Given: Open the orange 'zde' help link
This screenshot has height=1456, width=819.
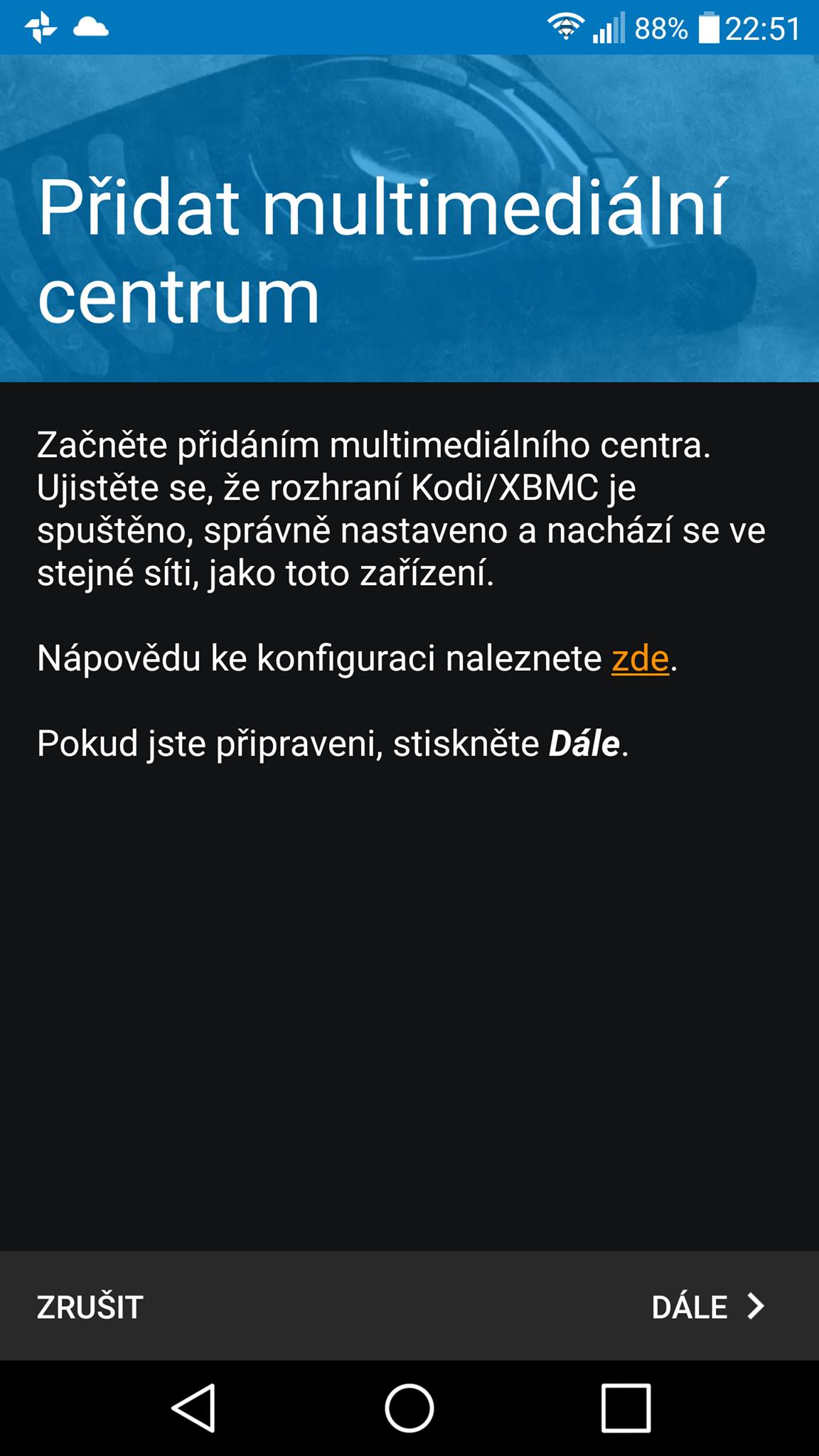Looking at the screenshot, I should point(640,659).
